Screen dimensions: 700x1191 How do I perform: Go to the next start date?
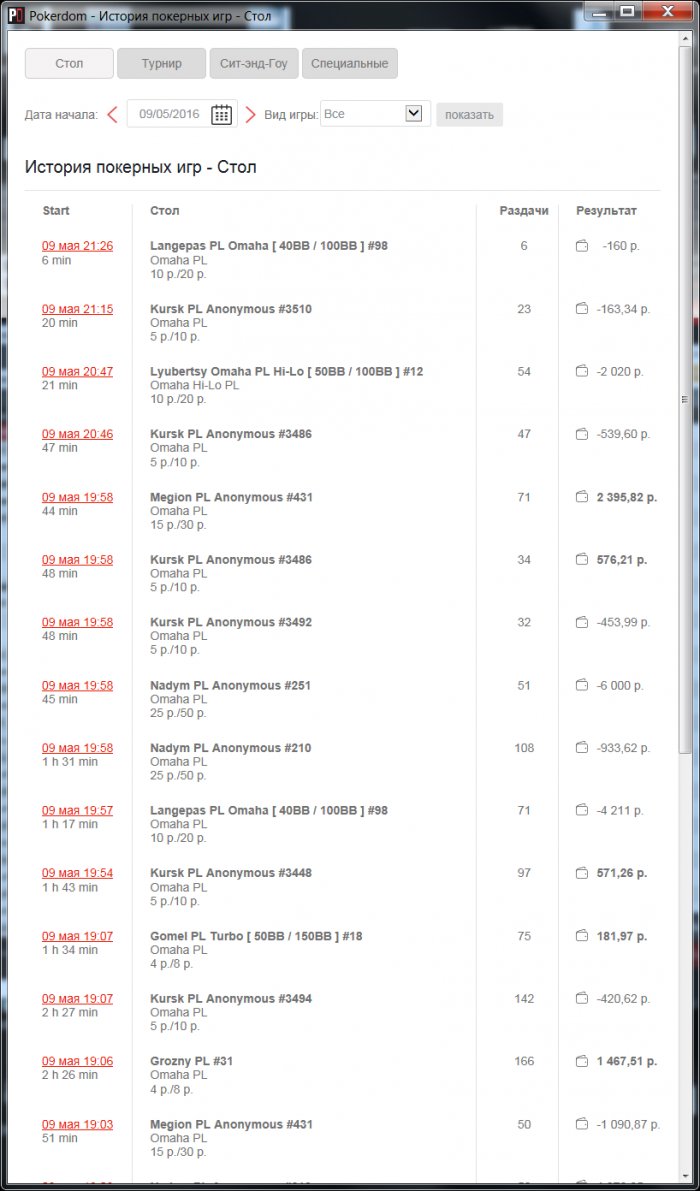coord(250,115)
